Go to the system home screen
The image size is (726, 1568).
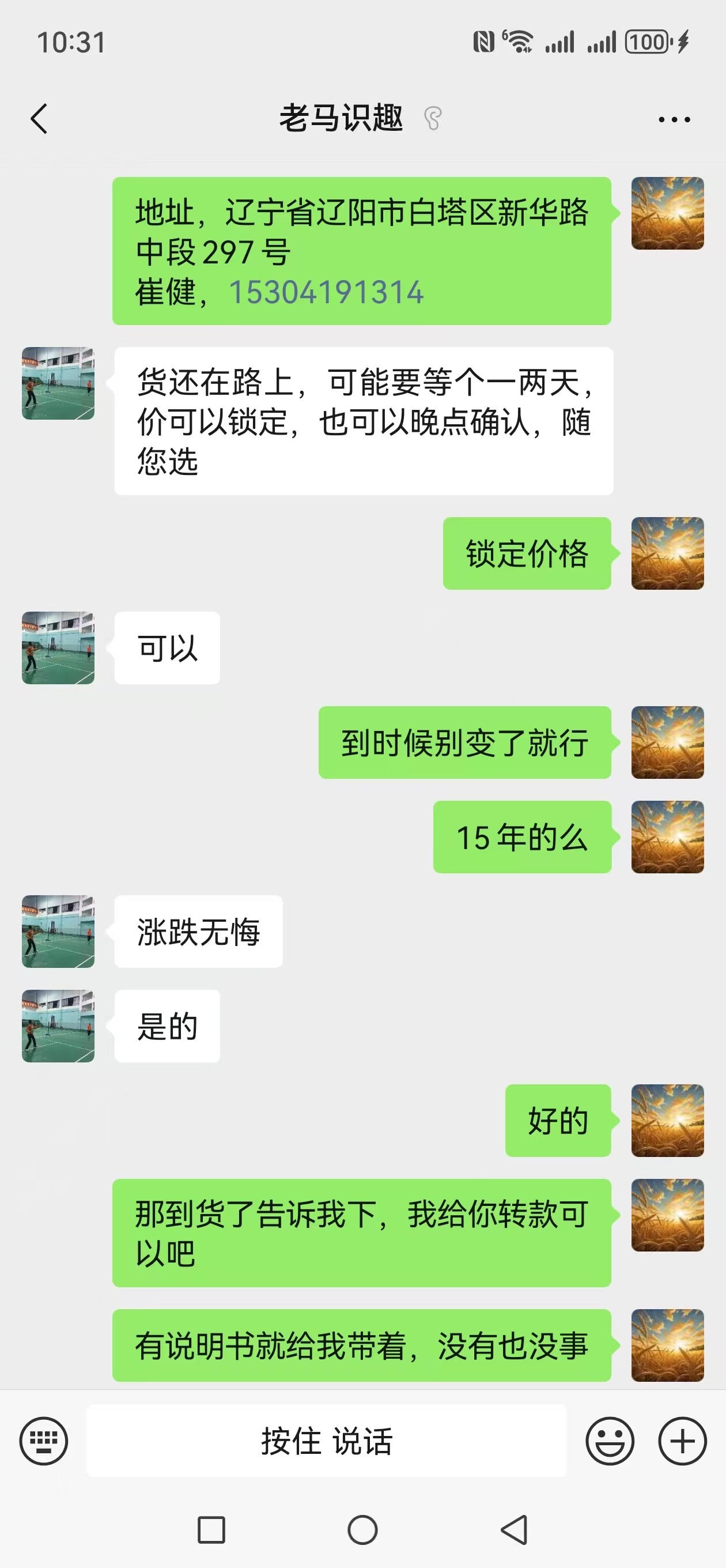pyautogui.click(x=362, y=1529)
